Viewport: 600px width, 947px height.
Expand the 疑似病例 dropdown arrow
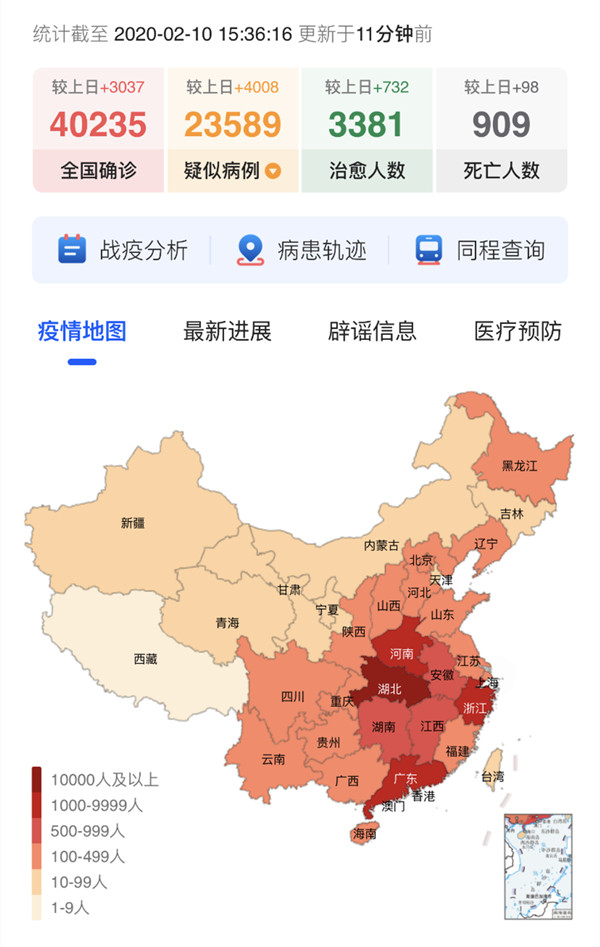(x=273, y=171)
